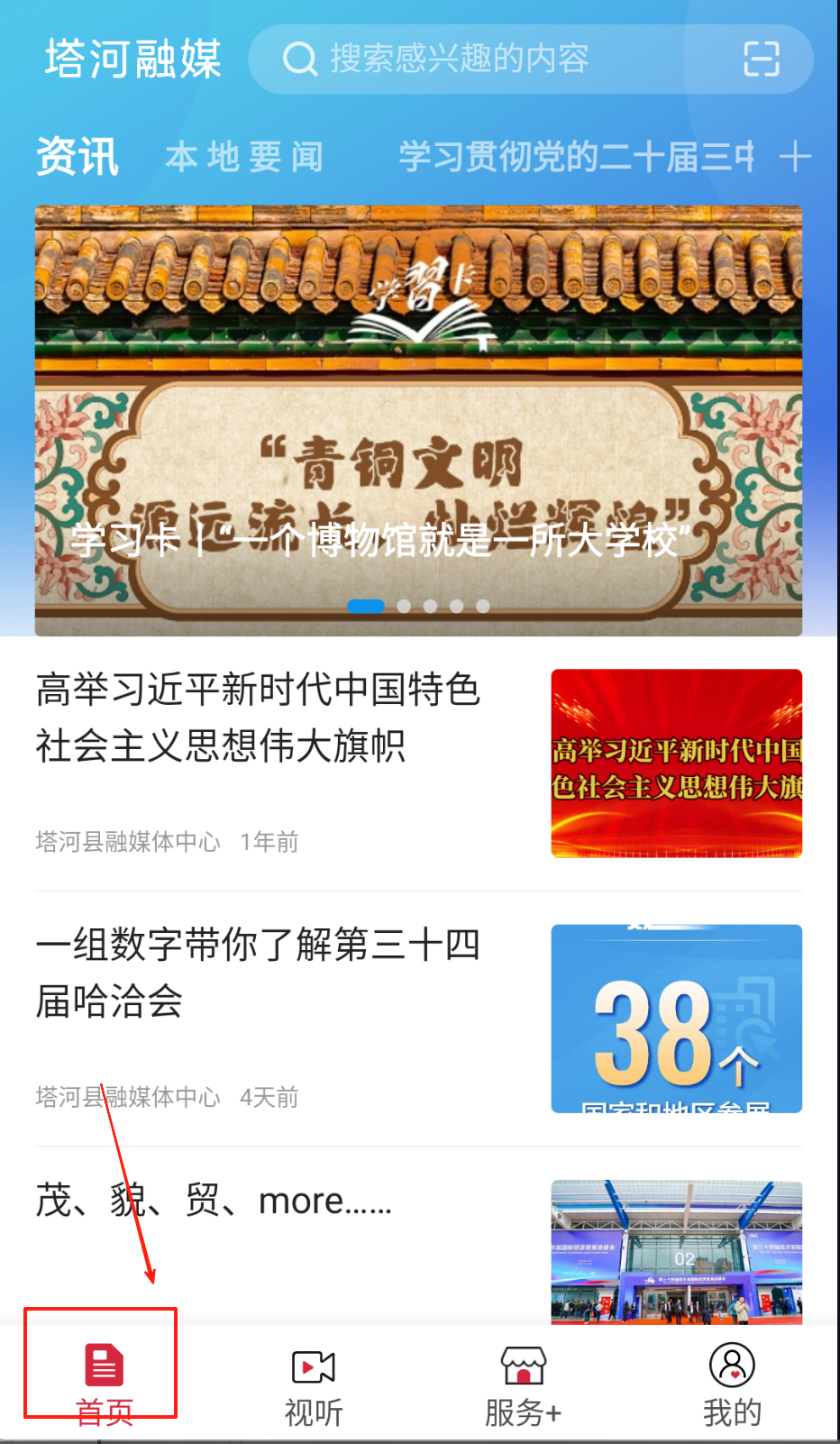Screen dimensions: 840x1444
Task: Read 一组数字带你了解第三十四届哈洽会
Action: click(258, 972)
